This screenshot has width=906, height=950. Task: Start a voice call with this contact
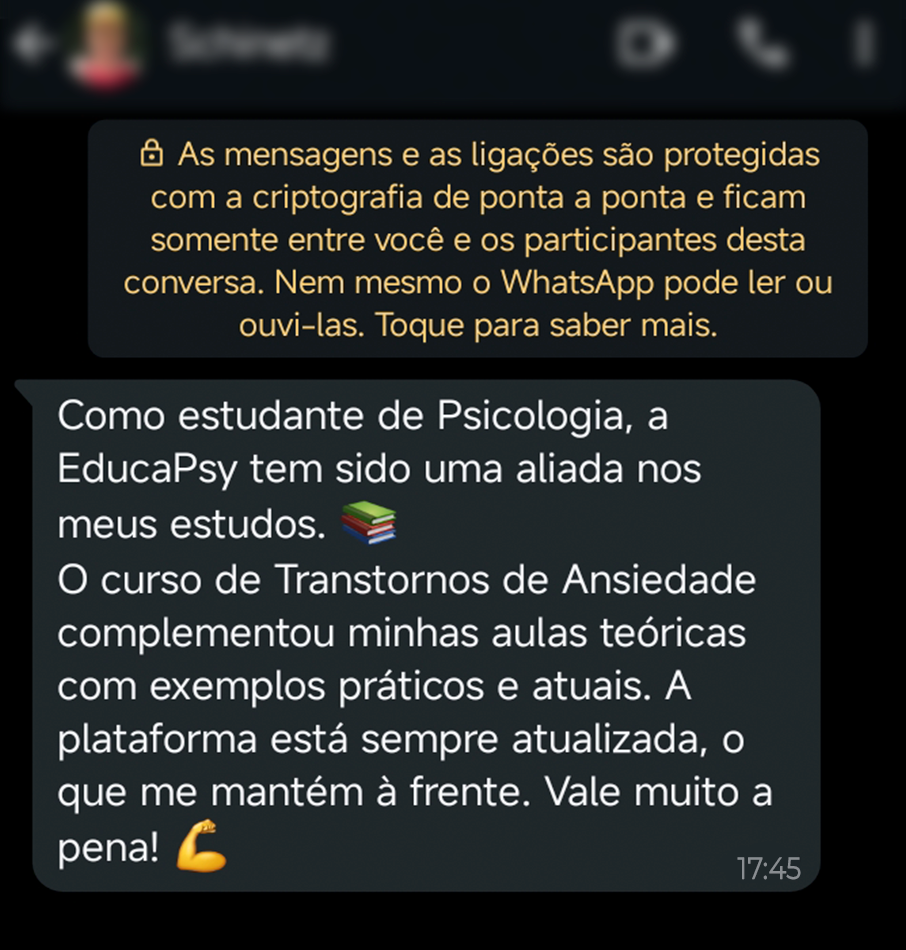762,43
